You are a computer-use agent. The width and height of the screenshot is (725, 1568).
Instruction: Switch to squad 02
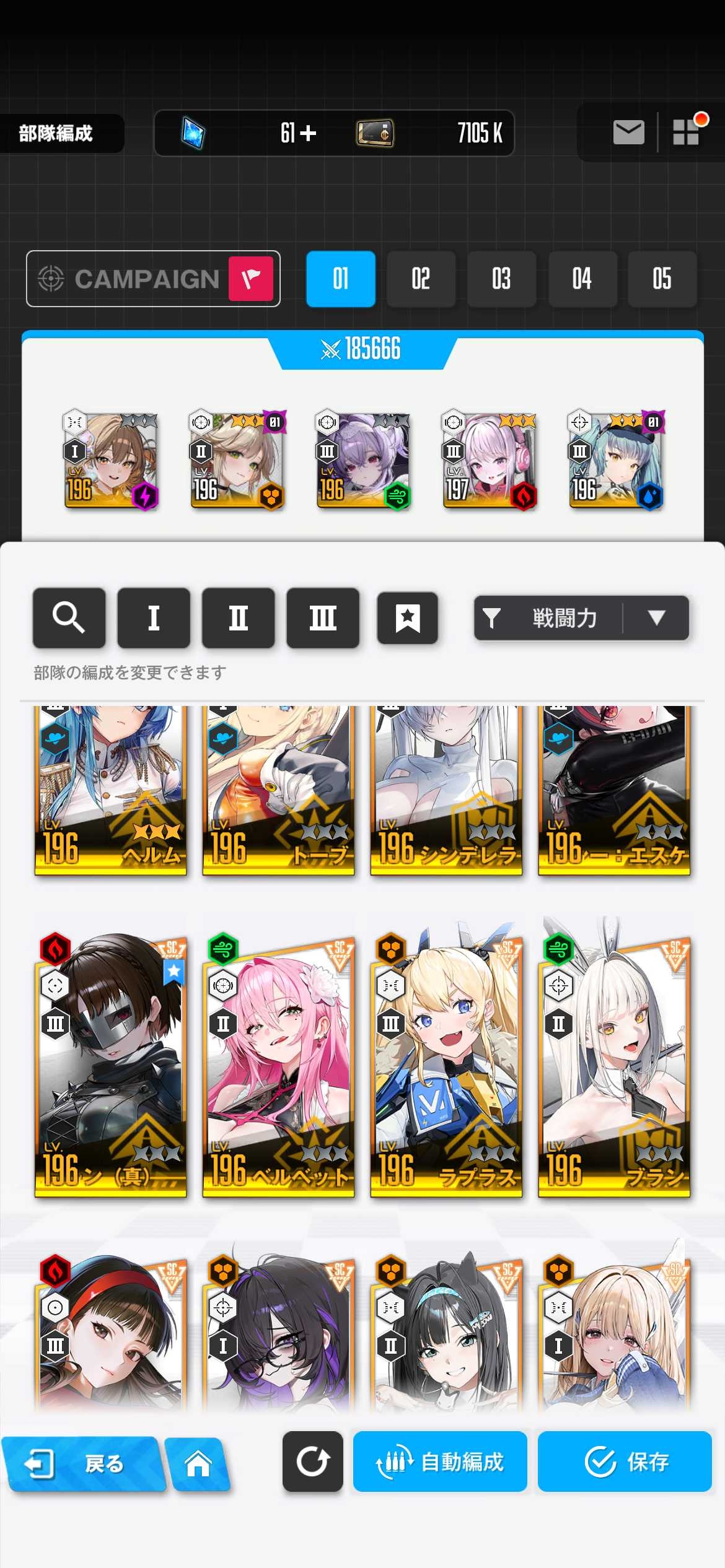(421, 279)
